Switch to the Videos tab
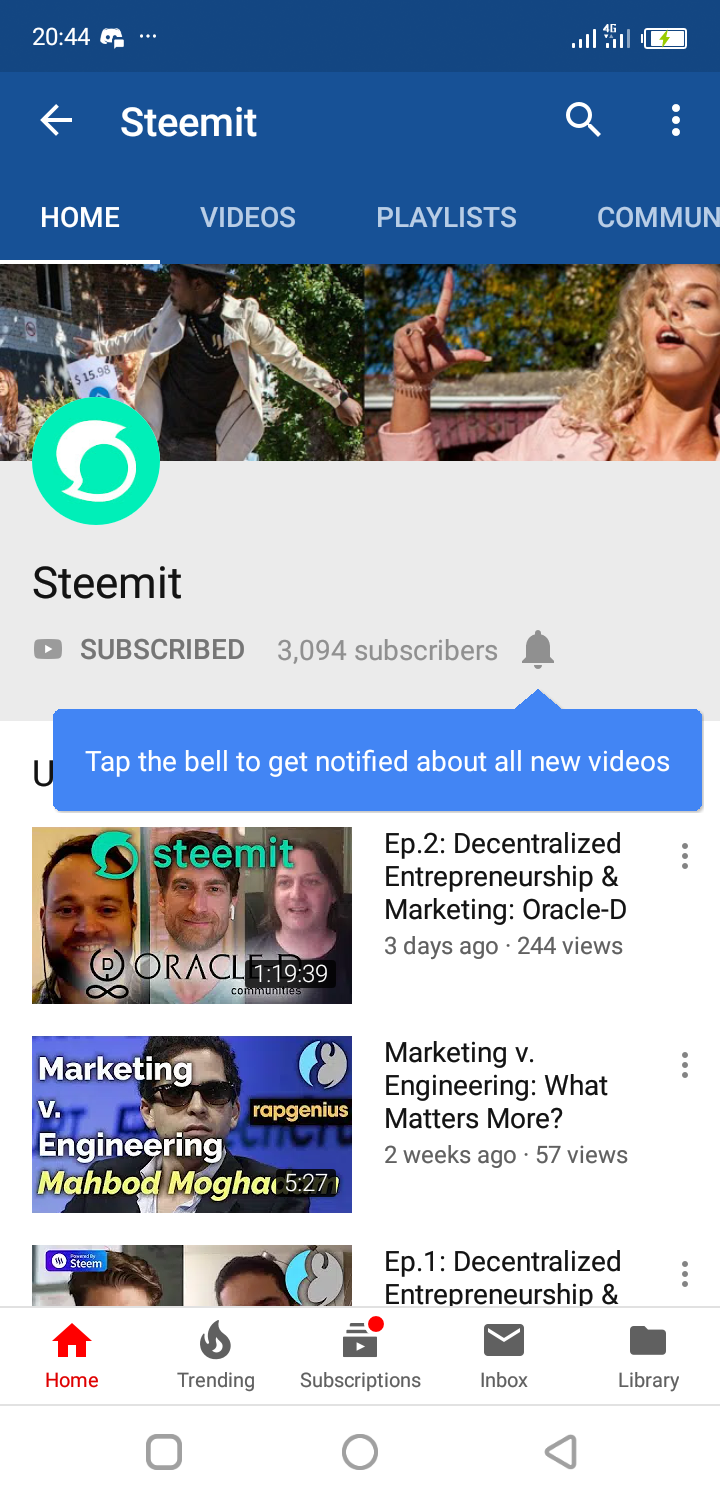The width and height of the screenshot is (720, 1500). coord(248,217)
